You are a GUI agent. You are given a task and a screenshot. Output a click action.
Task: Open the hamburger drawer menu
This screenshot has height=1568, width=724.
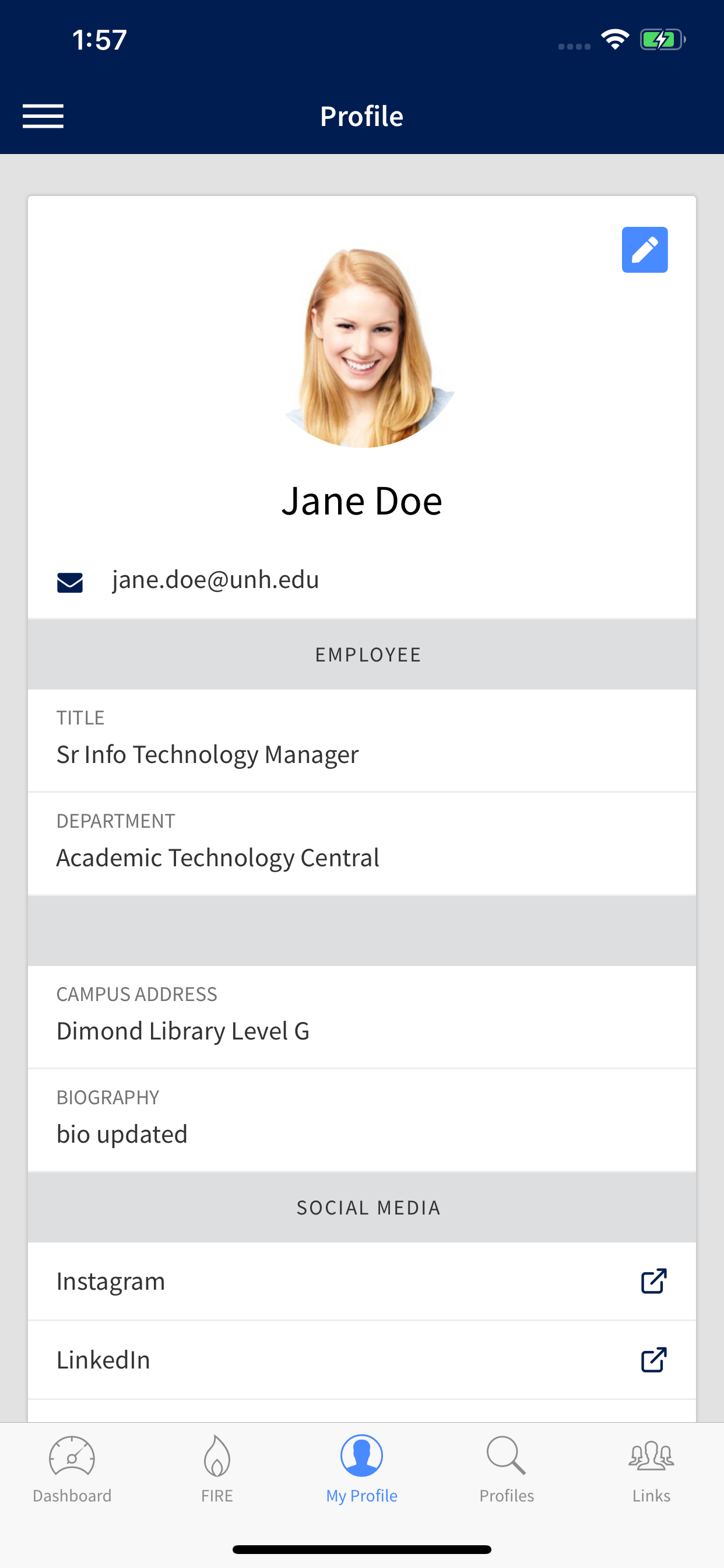[x=43, y=116]
